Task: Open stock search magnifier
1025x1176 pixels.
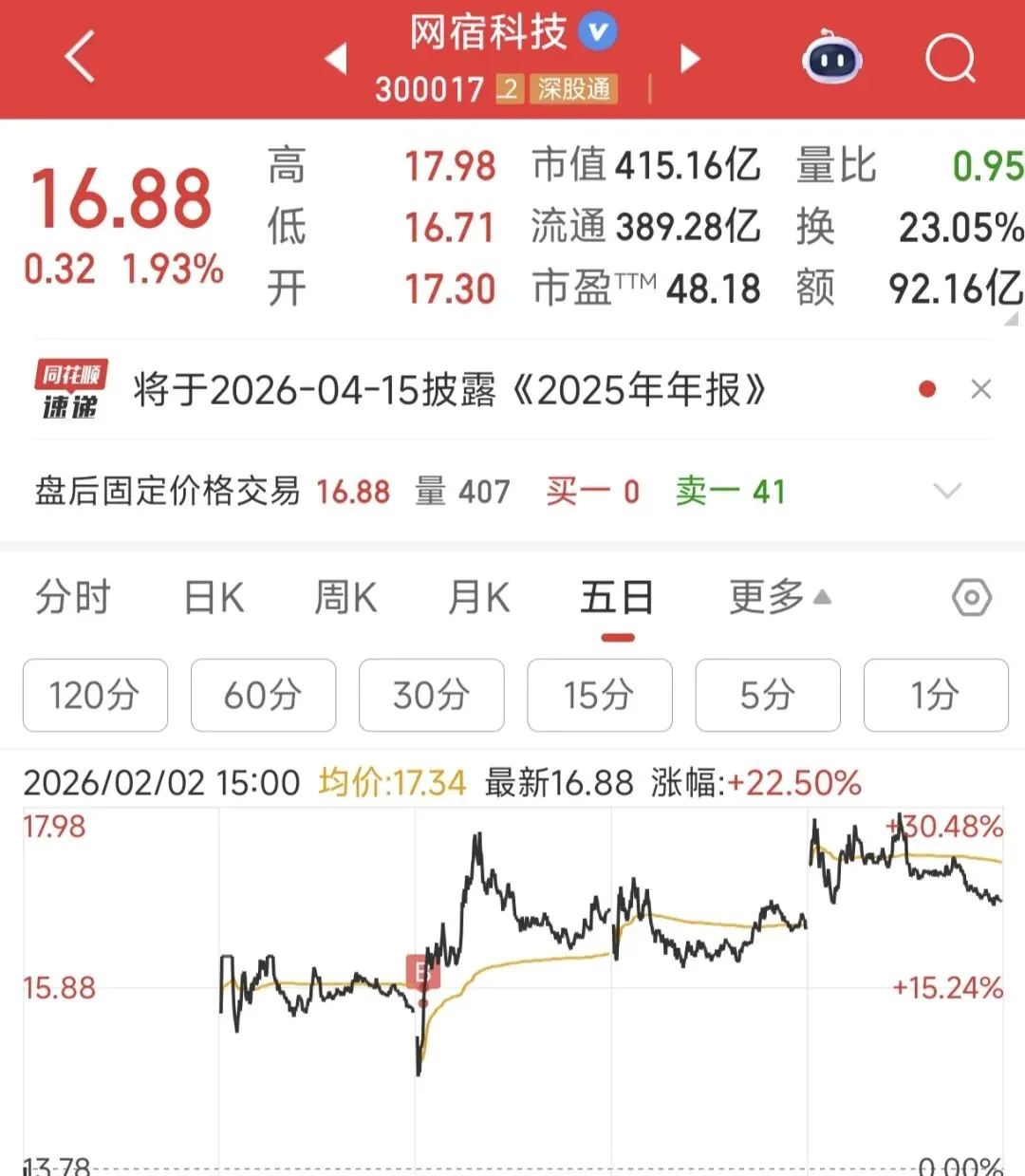Action: point(949,59)
